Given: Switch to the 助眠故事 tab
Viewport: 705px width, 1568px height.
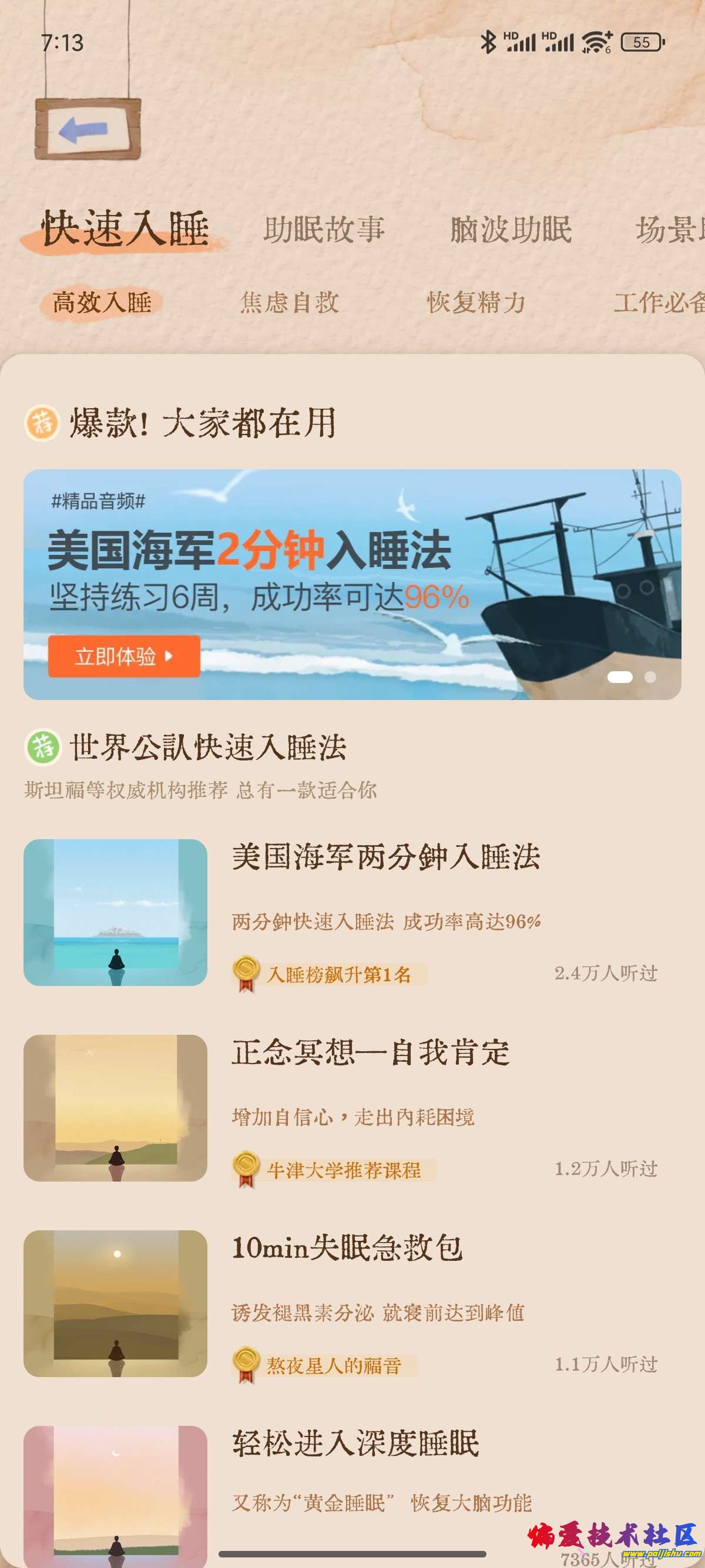Looking at the screenshot, I should pyautogui.click(x=324, y=230).
